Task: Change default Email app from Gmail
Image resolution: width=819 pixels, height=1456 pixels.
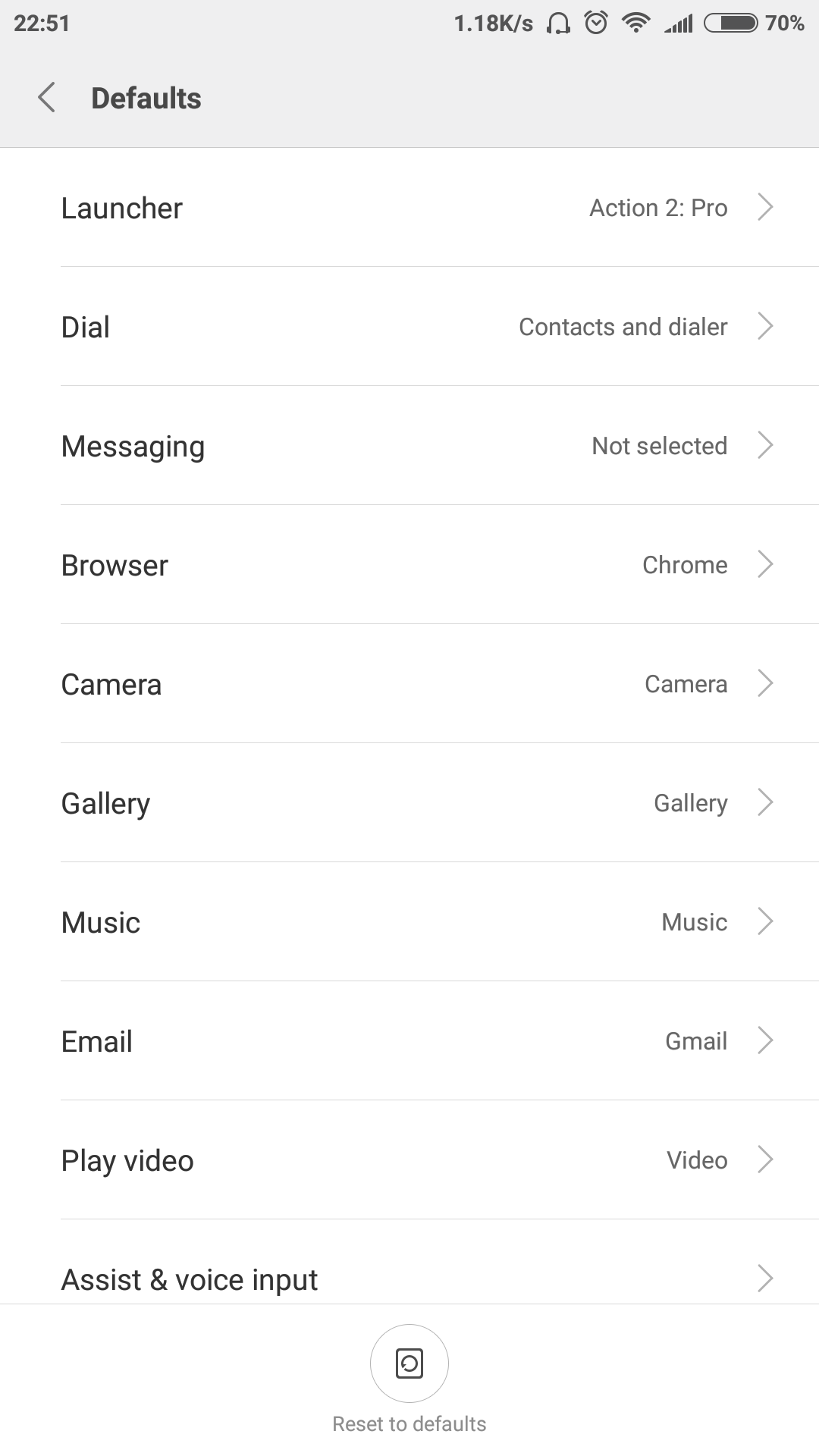Action: point(409,1040)
